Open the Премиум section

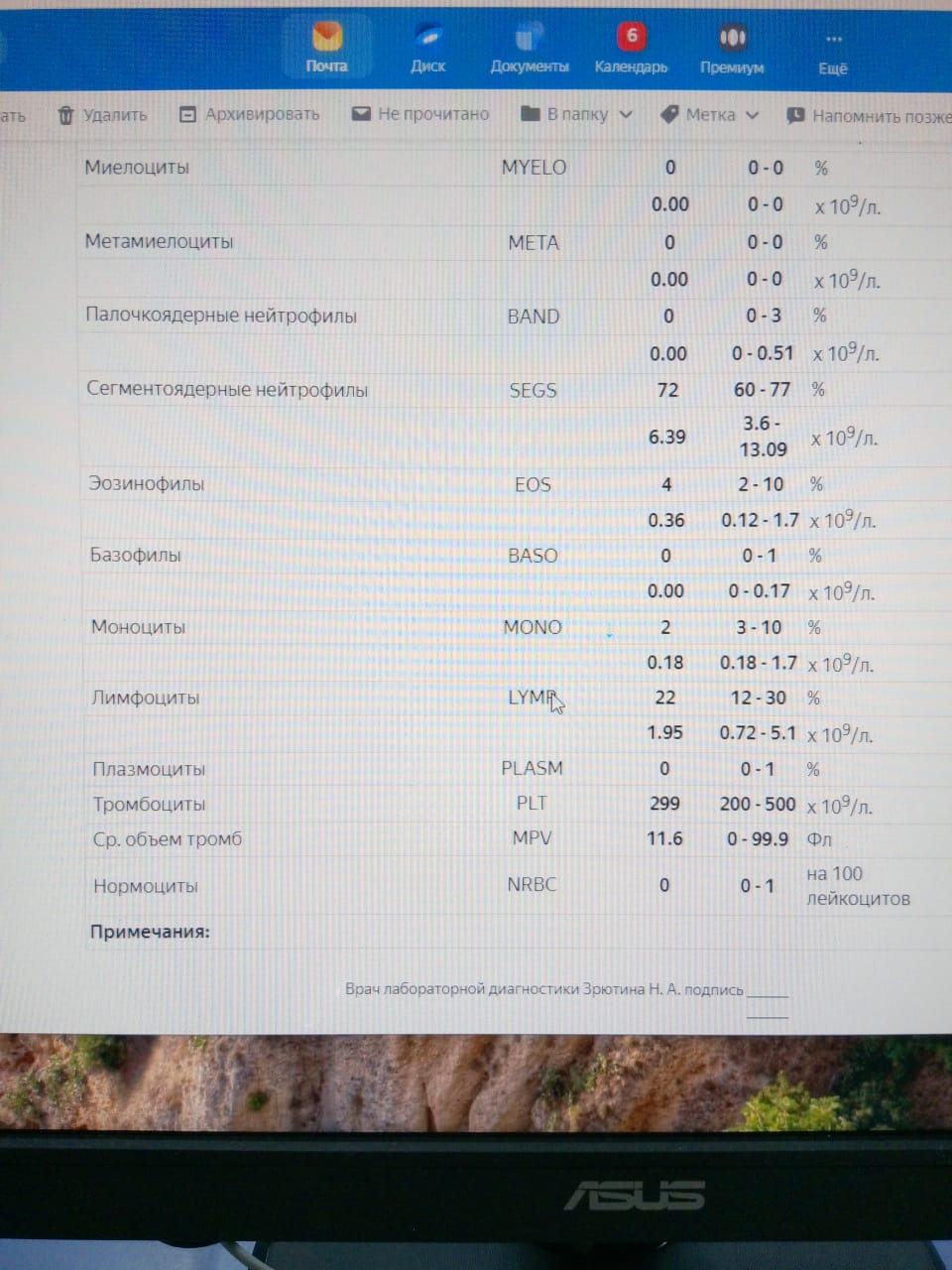point(732,49)
